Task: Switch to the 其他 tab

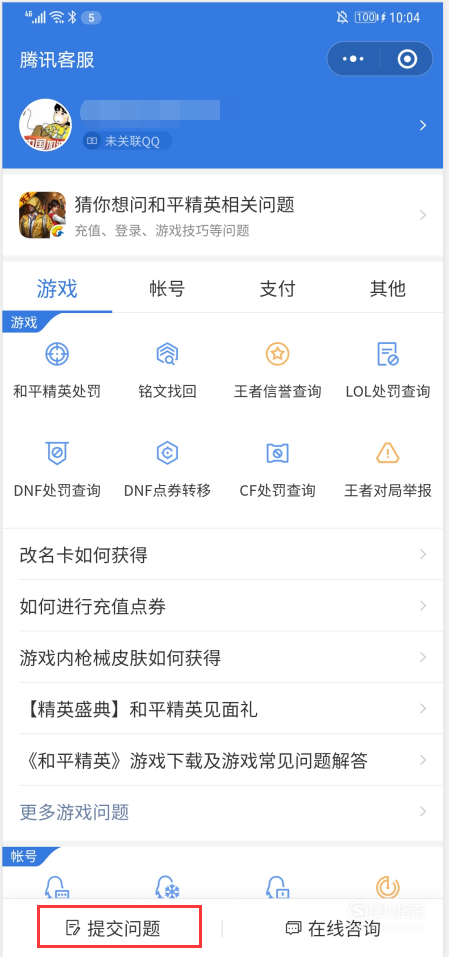Action: tap(387, 288)
